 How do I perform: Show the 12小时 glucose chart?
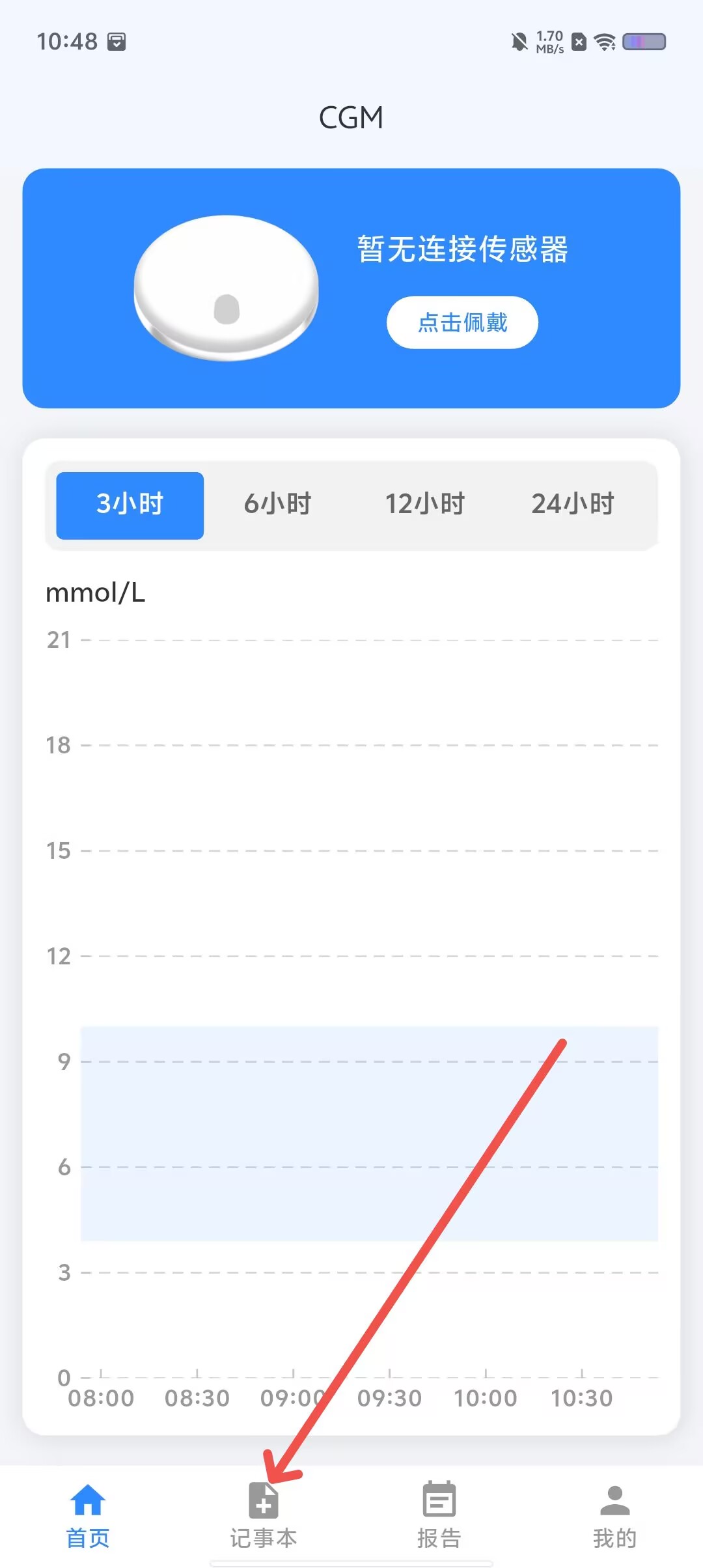pos(425,505)
